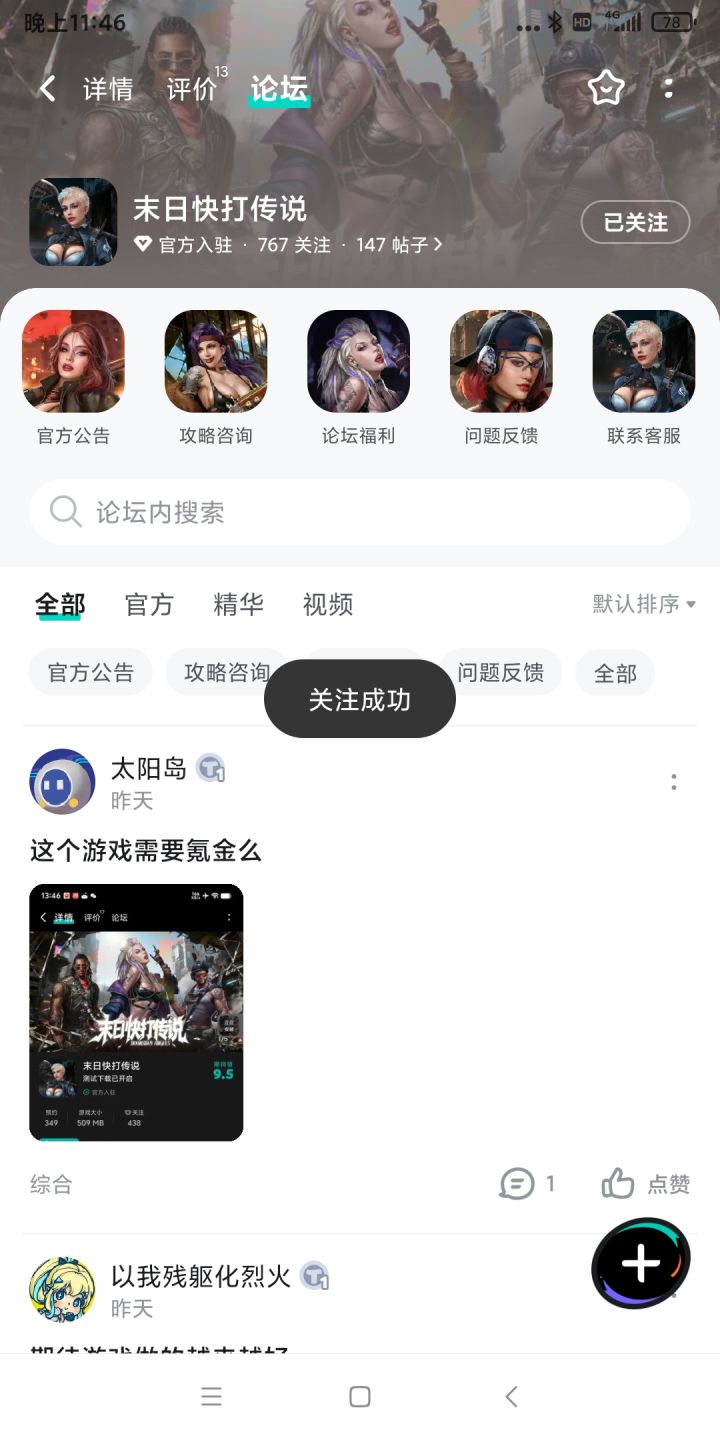Switch to the 评价 tab
This screenshot has height=1440, width=720.
point(196,88)
